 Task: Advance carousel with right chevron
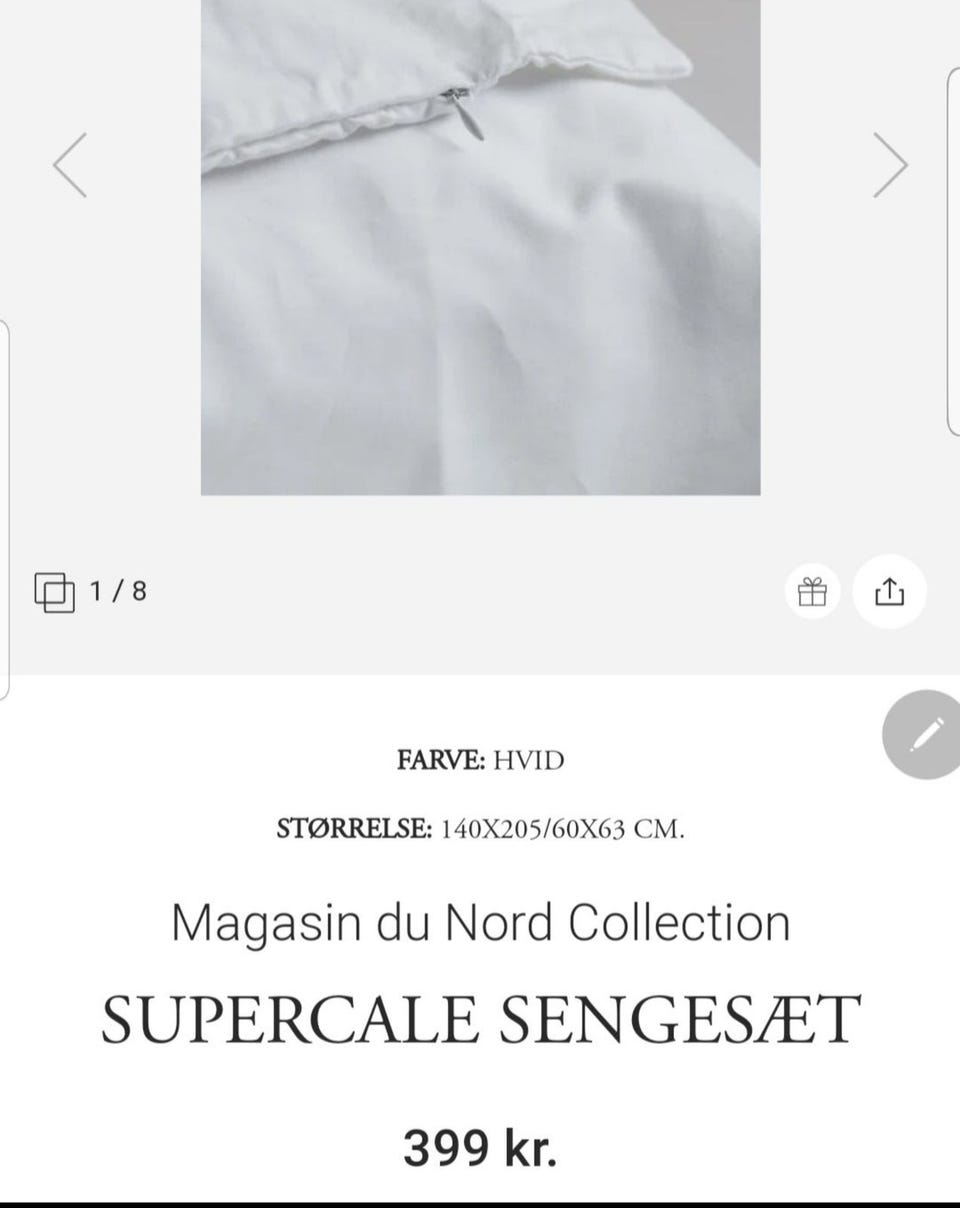pos(889,165)
